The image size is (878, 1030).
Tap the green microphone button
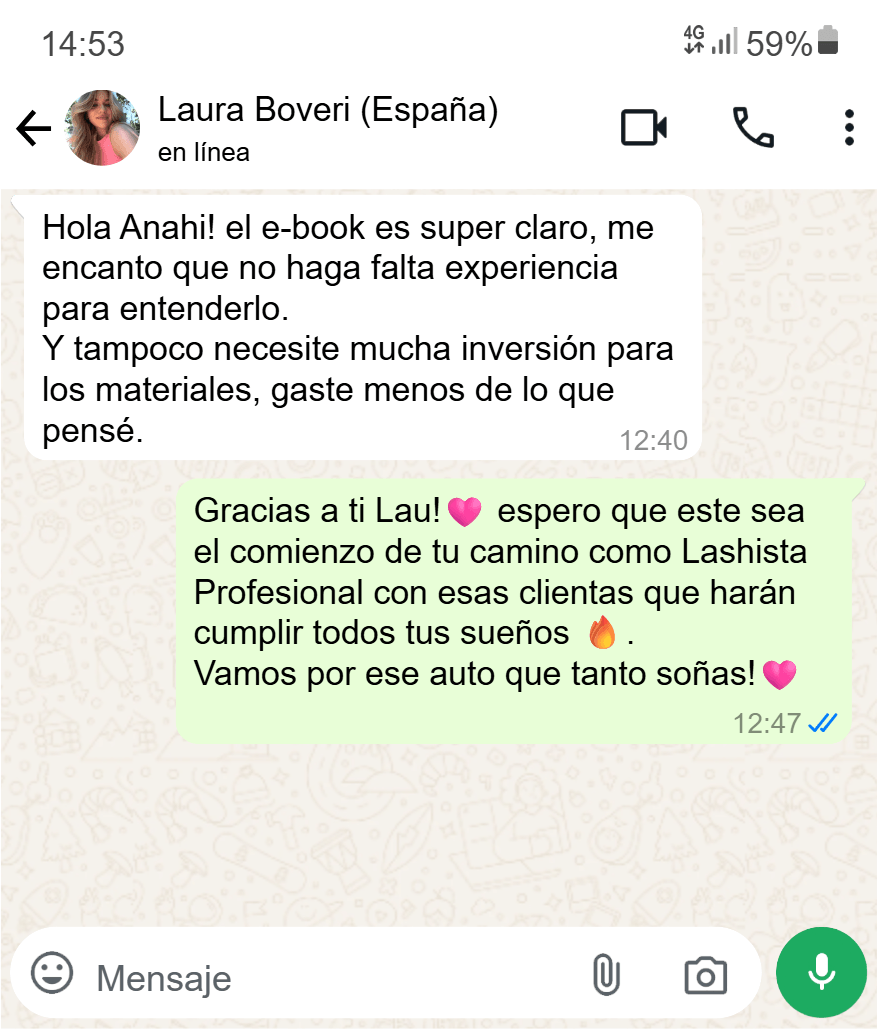[x=821, y=973]
